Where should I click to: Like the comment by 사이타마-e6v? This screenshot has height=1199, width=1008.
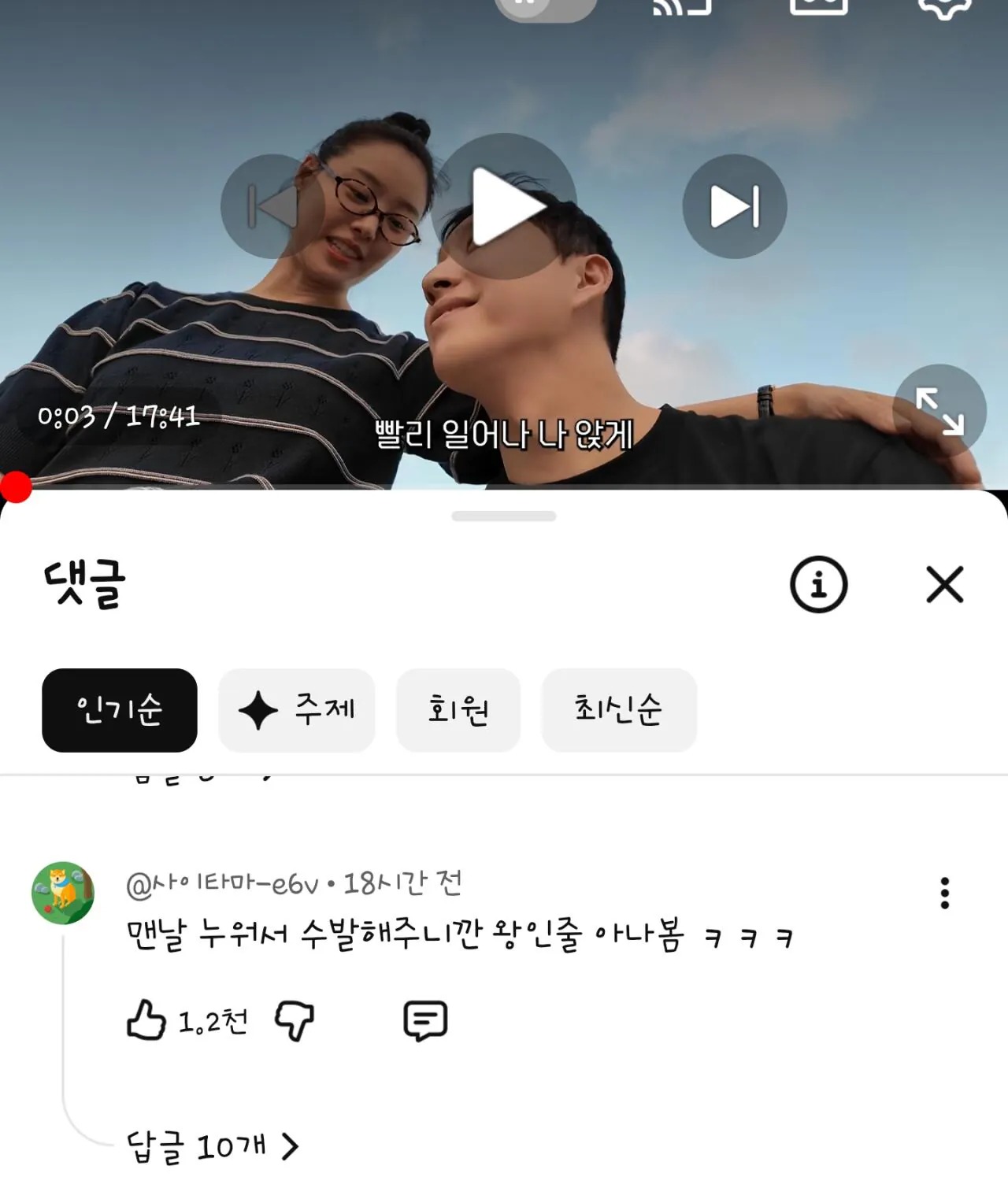146,1020
